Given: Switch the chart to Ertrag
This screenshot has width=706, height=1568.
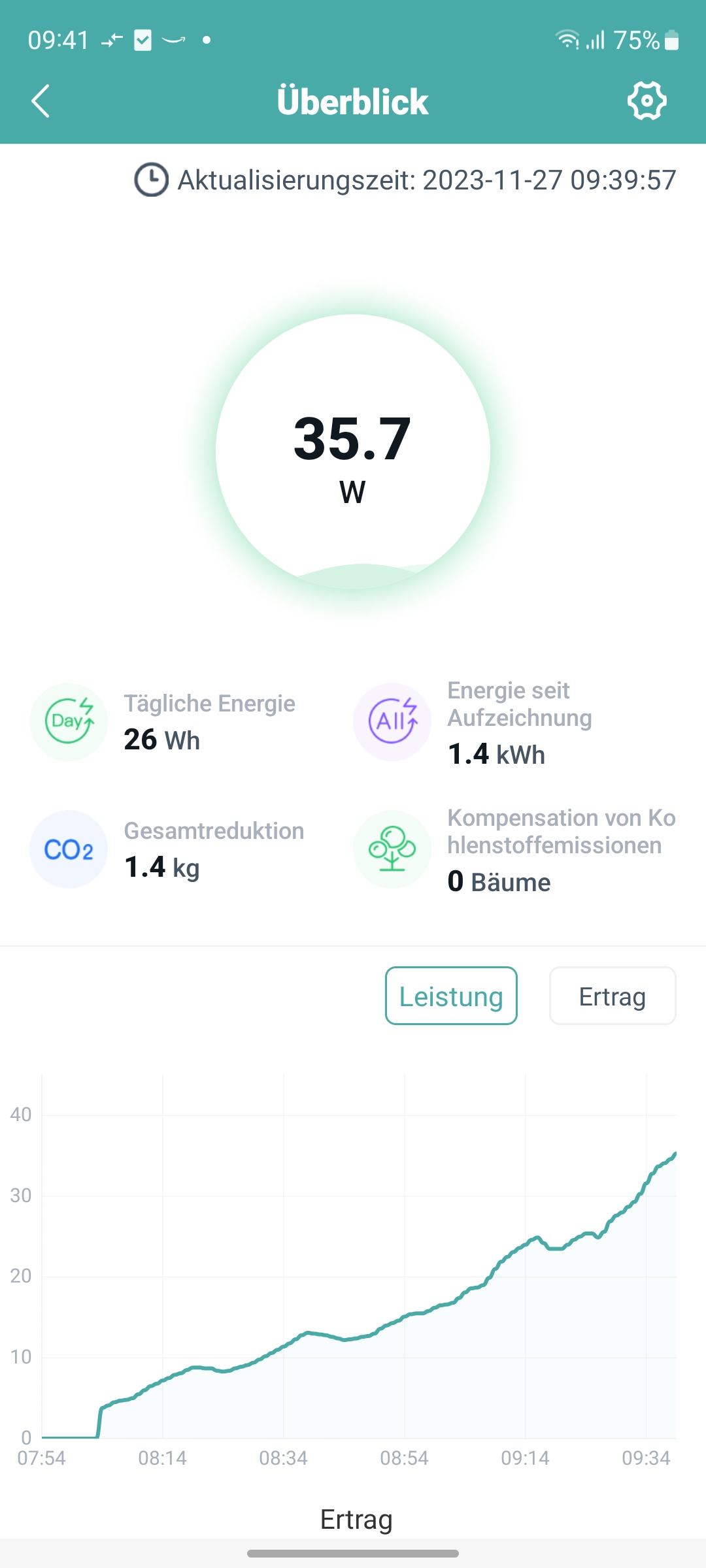Looking at the screenshot, I should 613,996.
